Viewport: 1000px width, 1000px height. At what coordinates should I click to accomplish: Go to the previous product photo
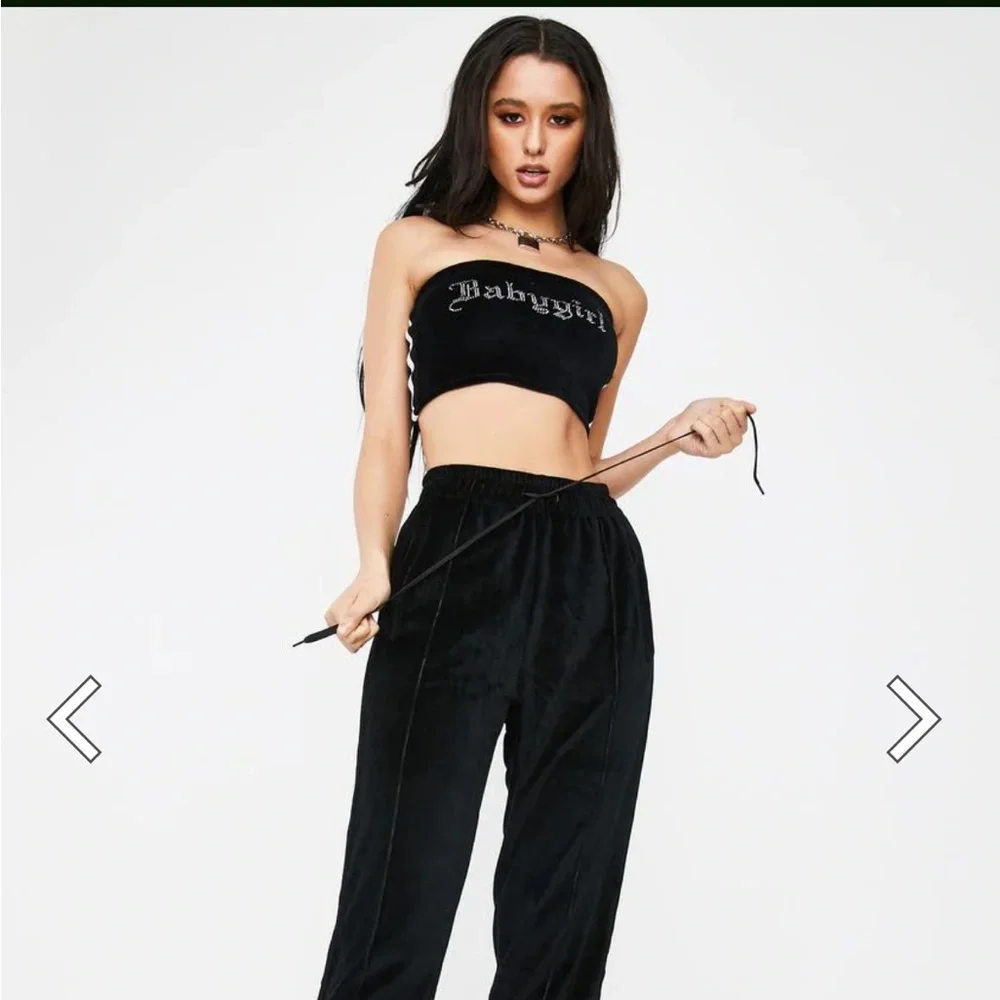pos(75,718)
